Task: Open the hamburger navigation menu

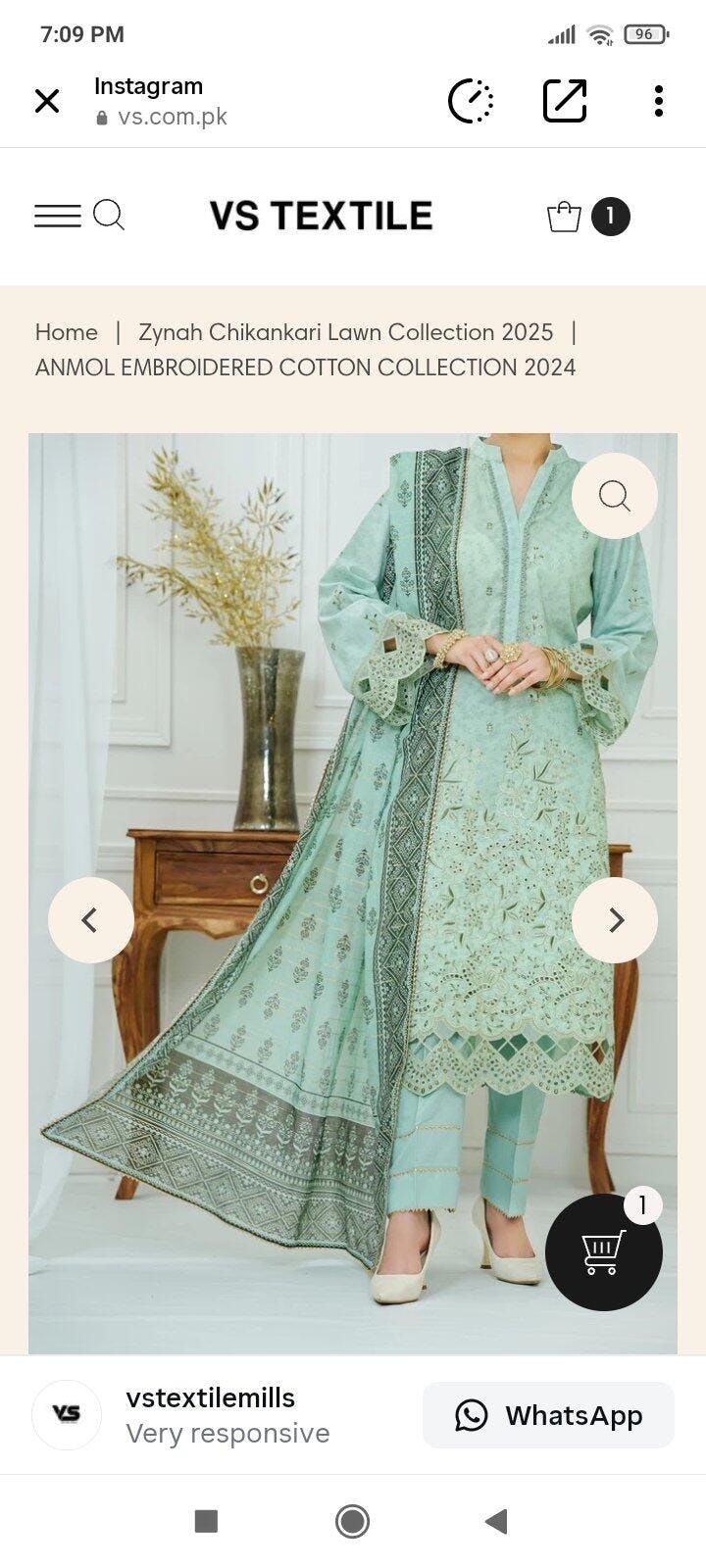Action: pyautogui.click(x=58, y=216)
